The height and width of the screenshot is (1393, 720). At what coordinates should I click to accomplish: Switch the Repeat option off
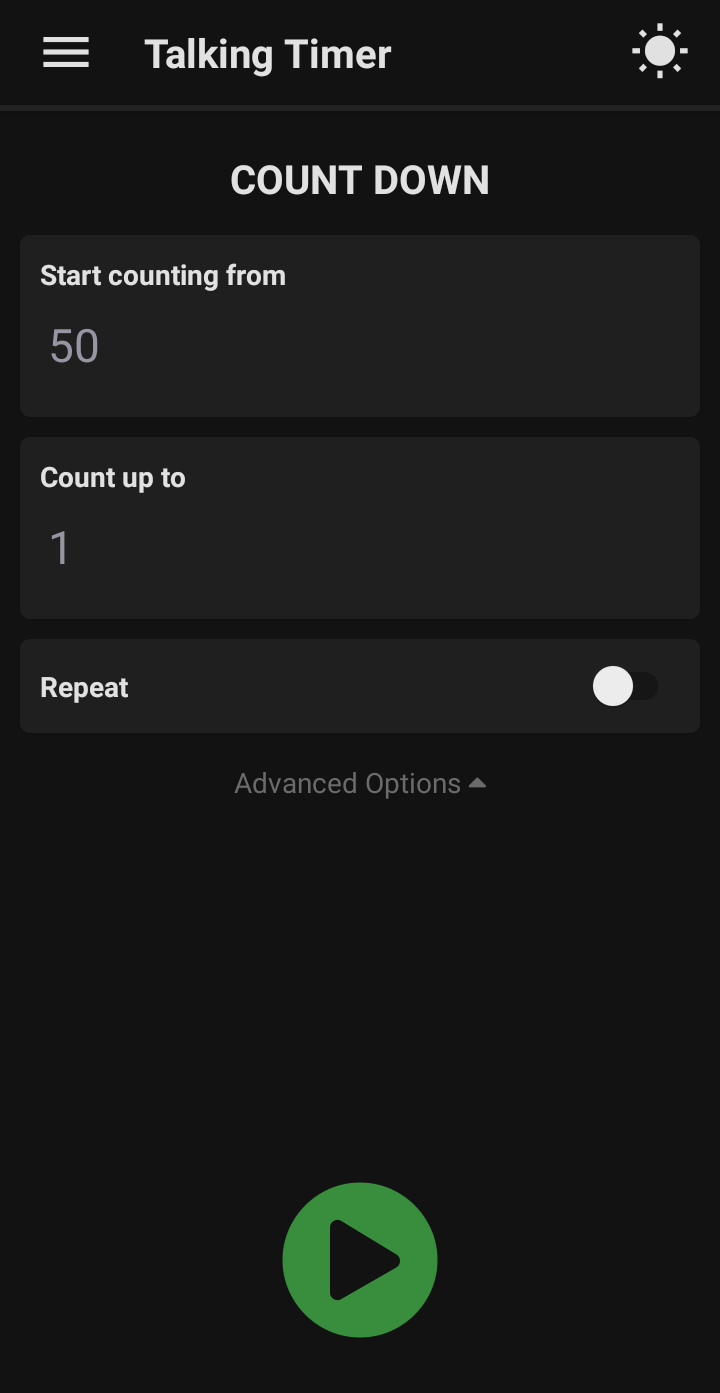coord(626,686)
